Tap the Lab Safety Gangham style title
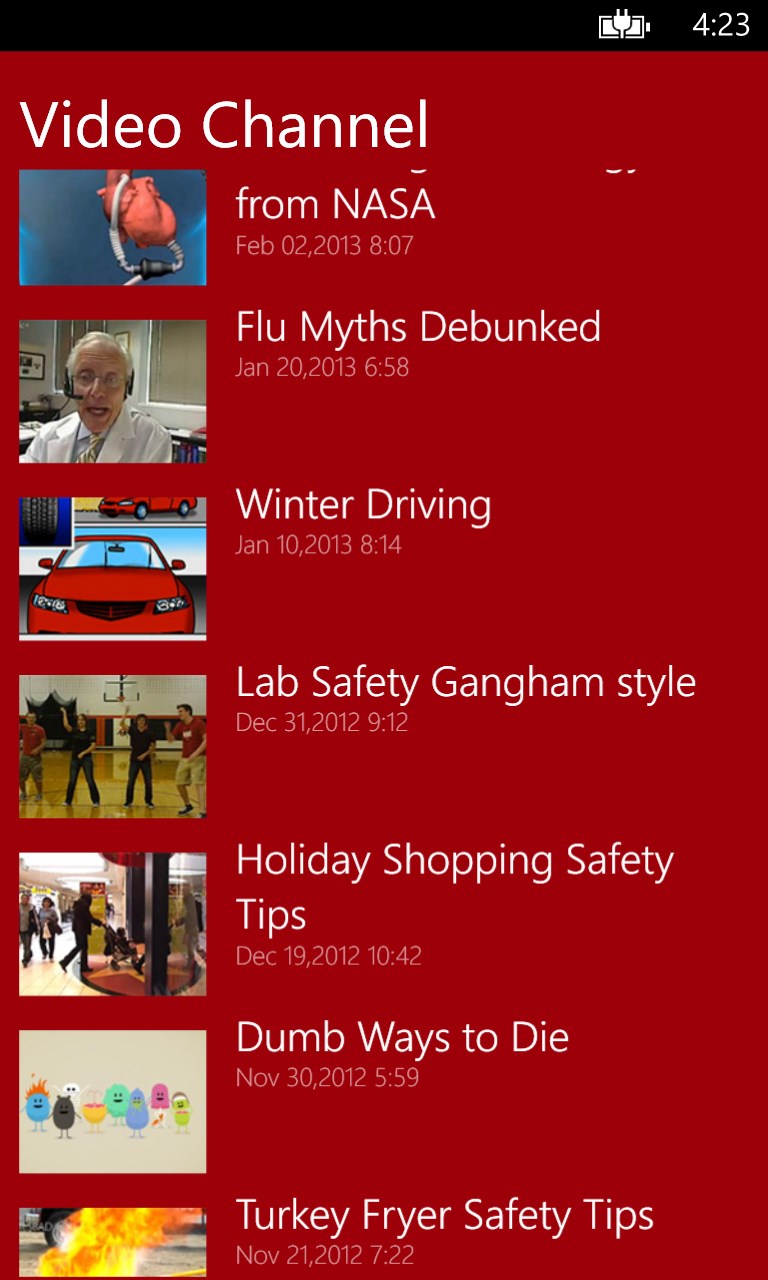The height and width of the screenshot is (1280, 768). (465, 682)
